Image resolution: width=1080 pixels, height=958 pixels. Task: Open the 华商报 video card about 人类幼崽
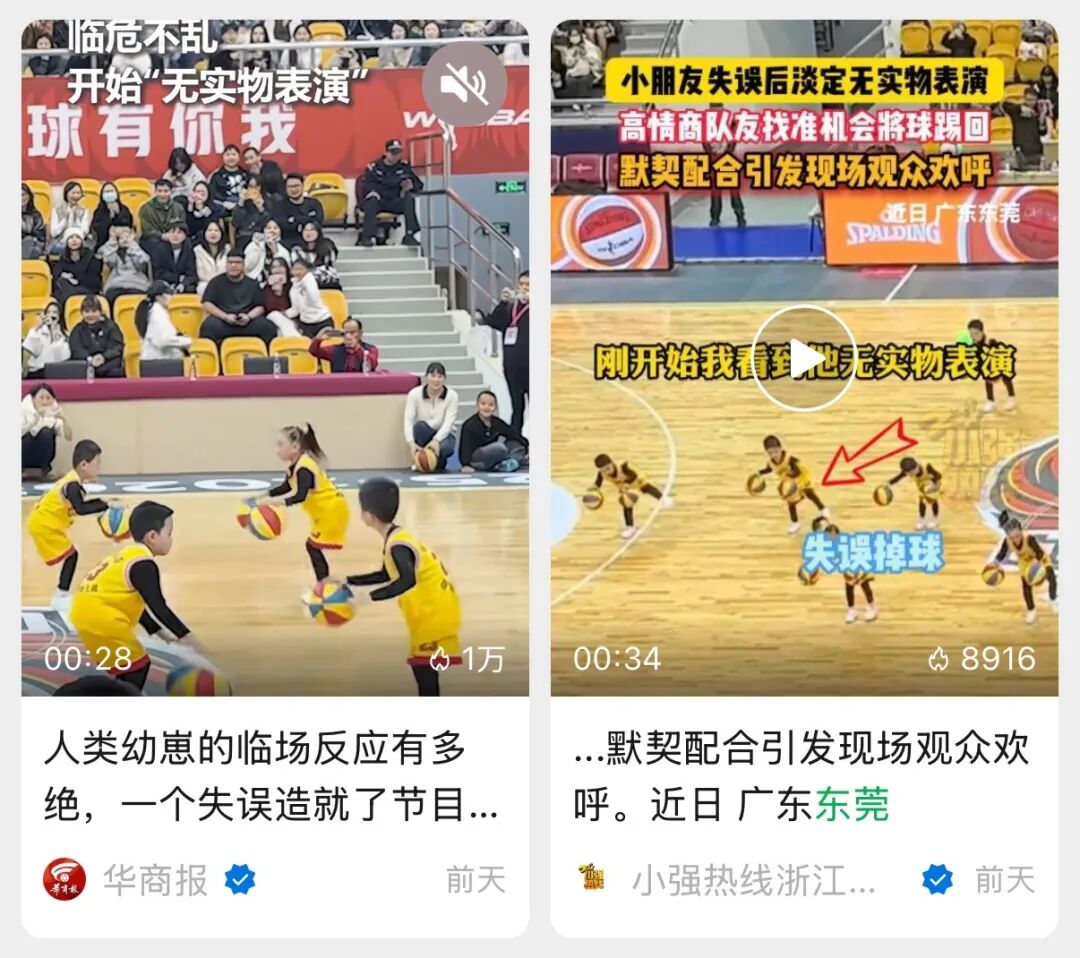point(270,776)
